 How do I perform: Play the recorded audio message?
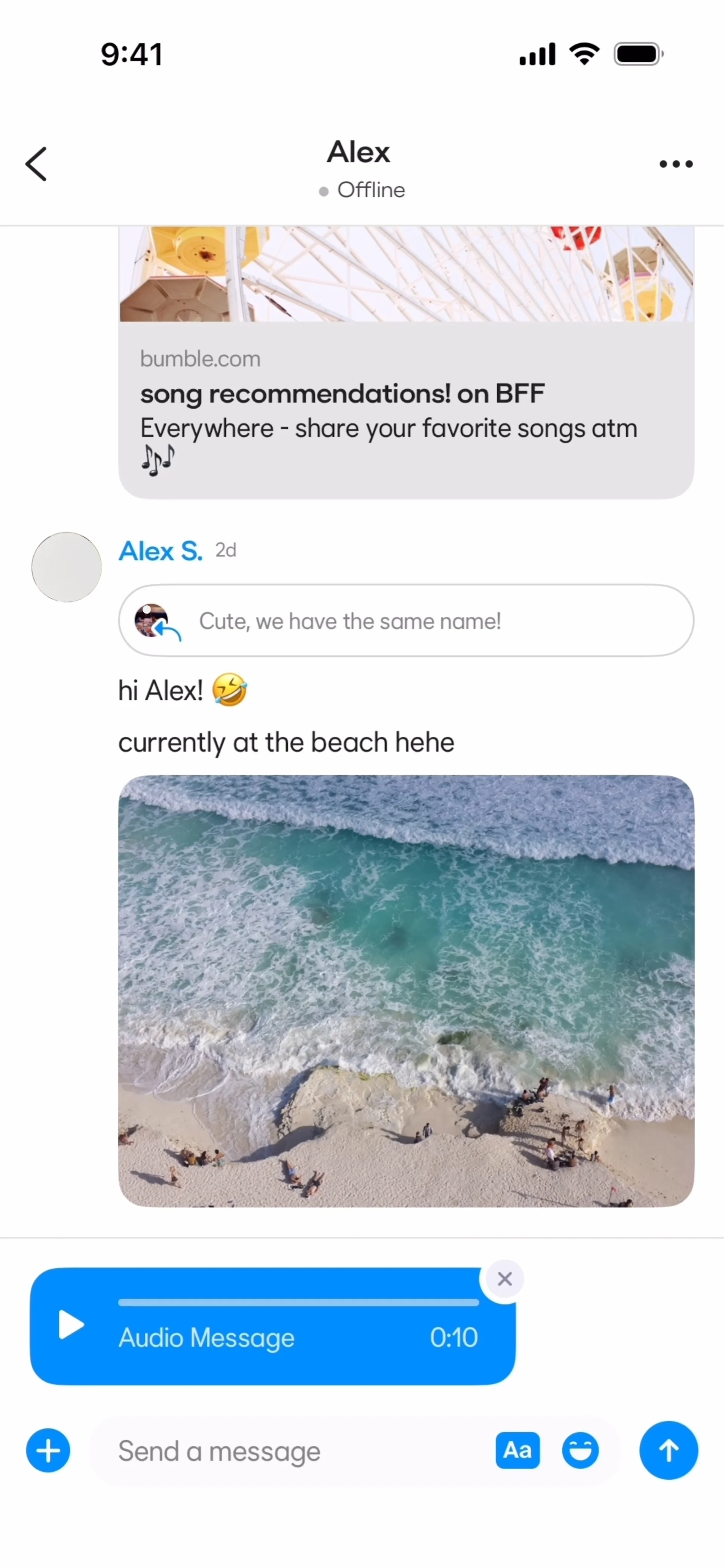71,1324
